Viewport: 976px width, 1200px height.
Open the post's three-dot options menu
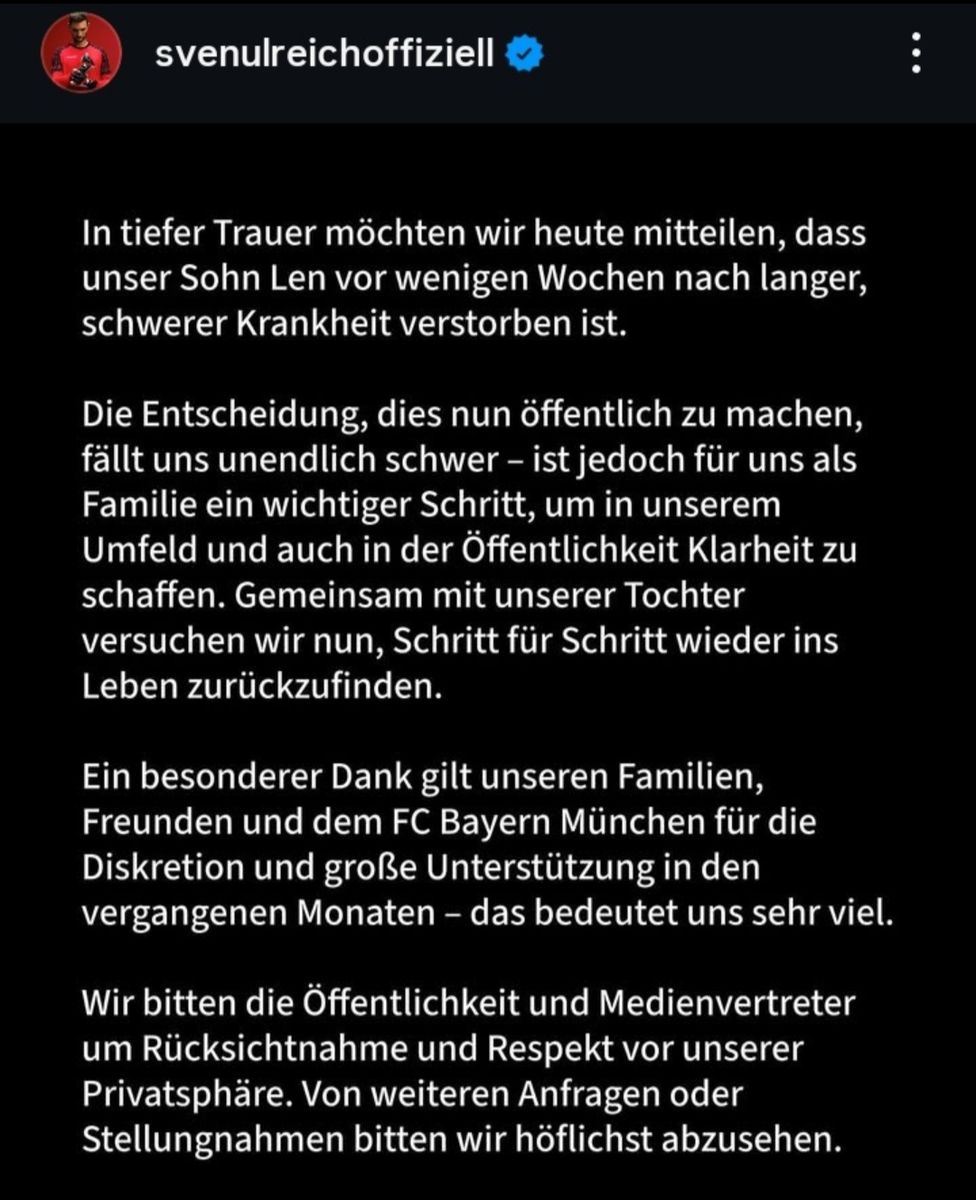916,53
